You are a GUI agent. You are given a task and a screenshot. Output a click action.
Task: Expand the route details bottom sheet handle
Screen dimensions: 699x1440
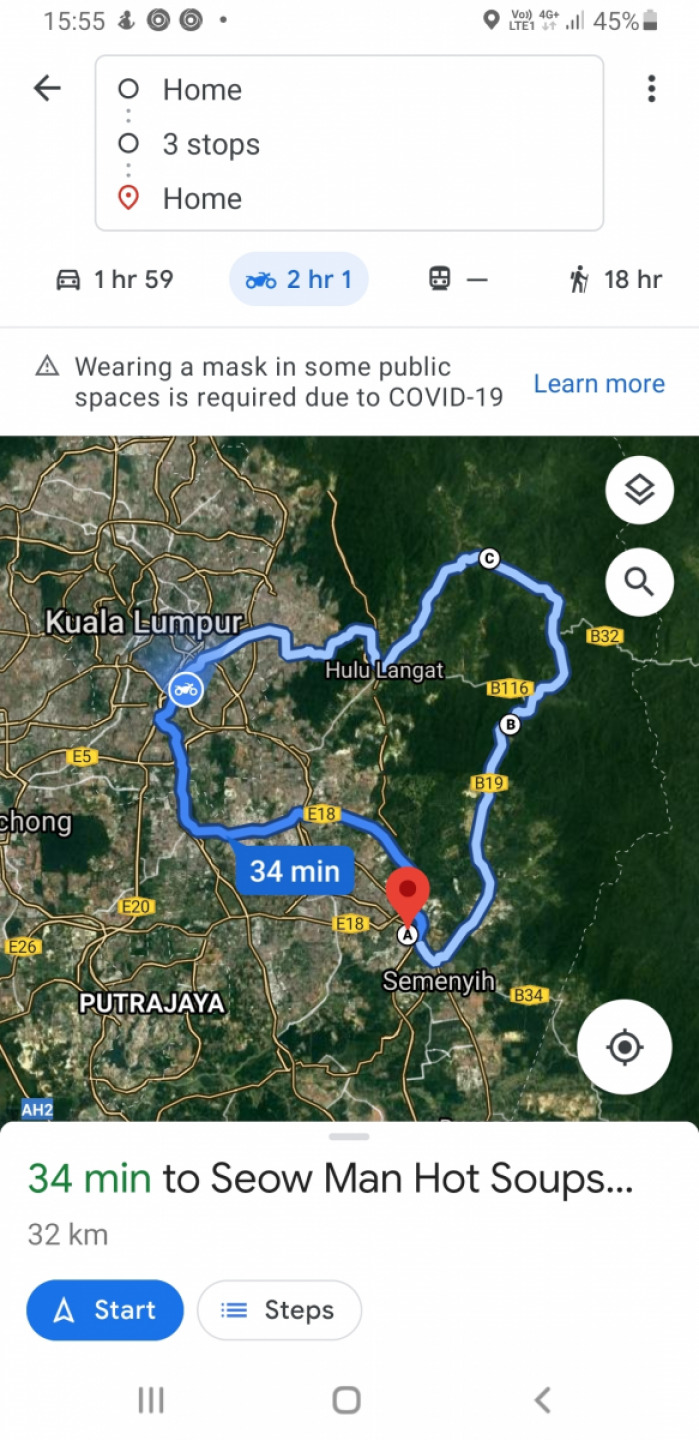click(348, 1136)
